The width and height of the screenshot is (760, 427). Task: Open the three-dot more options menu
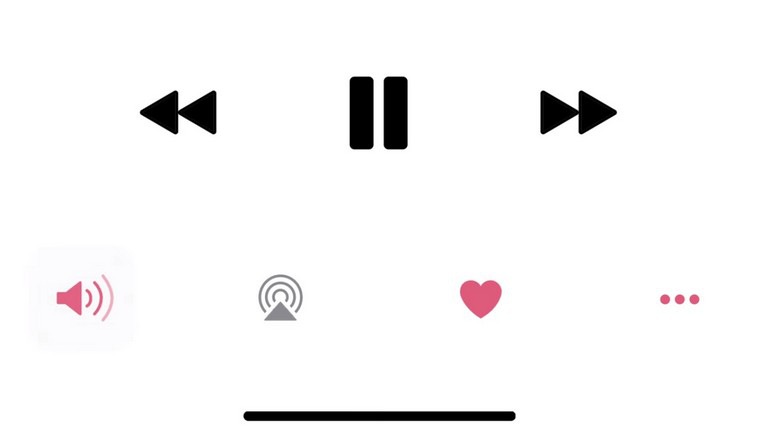(679, 299)
